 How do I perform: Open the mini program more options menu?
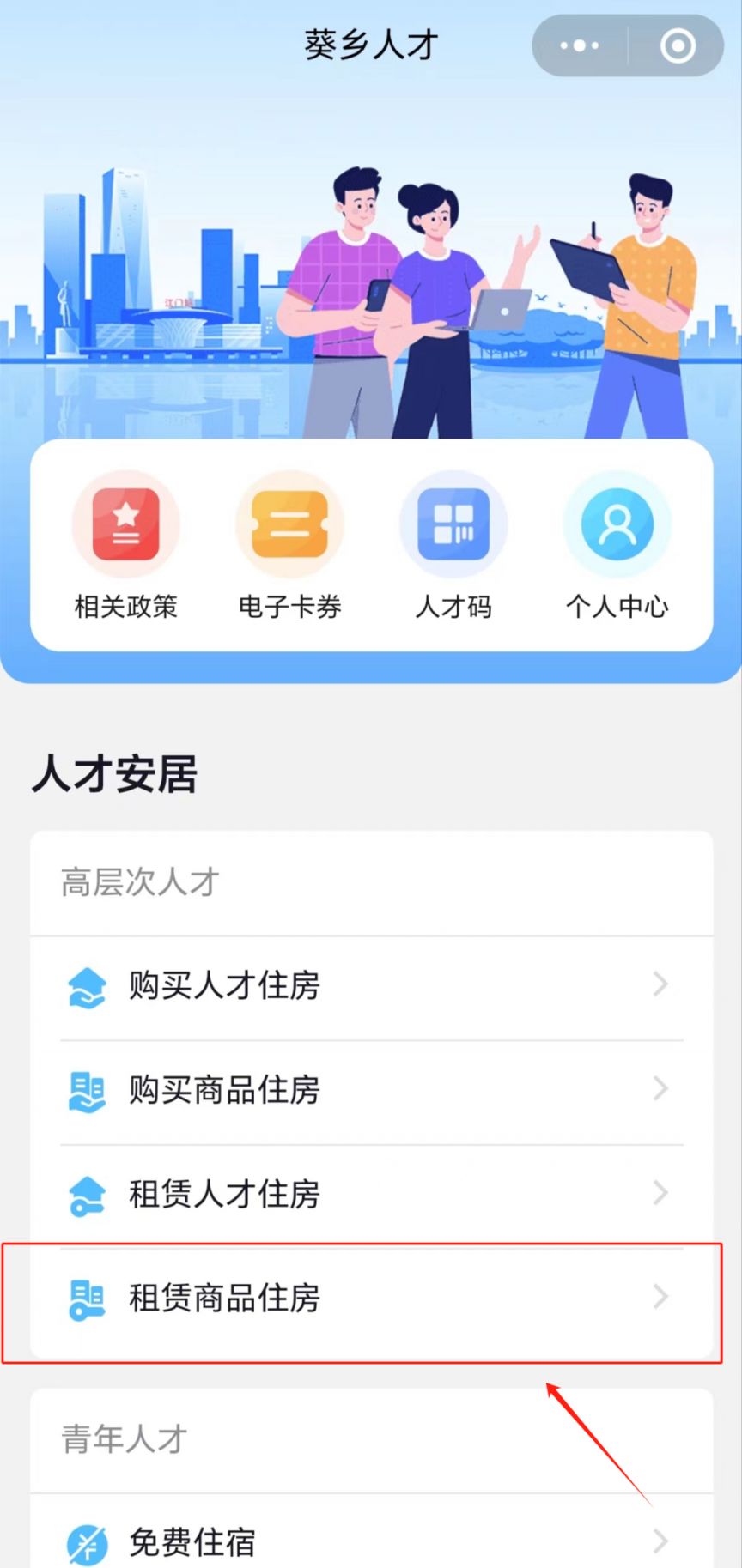pyautogui.click(x=580, y=45)
